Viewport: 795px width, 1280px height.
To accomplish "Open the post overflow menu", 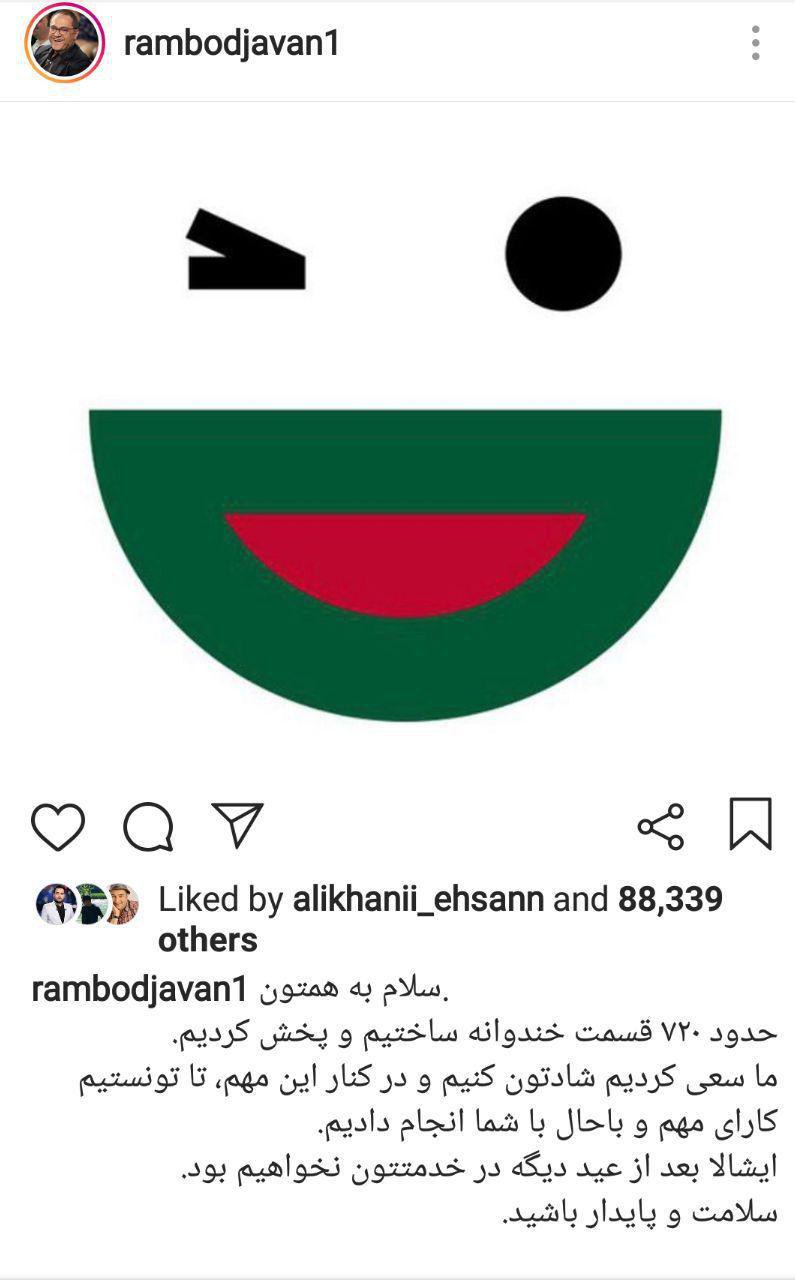I will (x=755, y=43).
